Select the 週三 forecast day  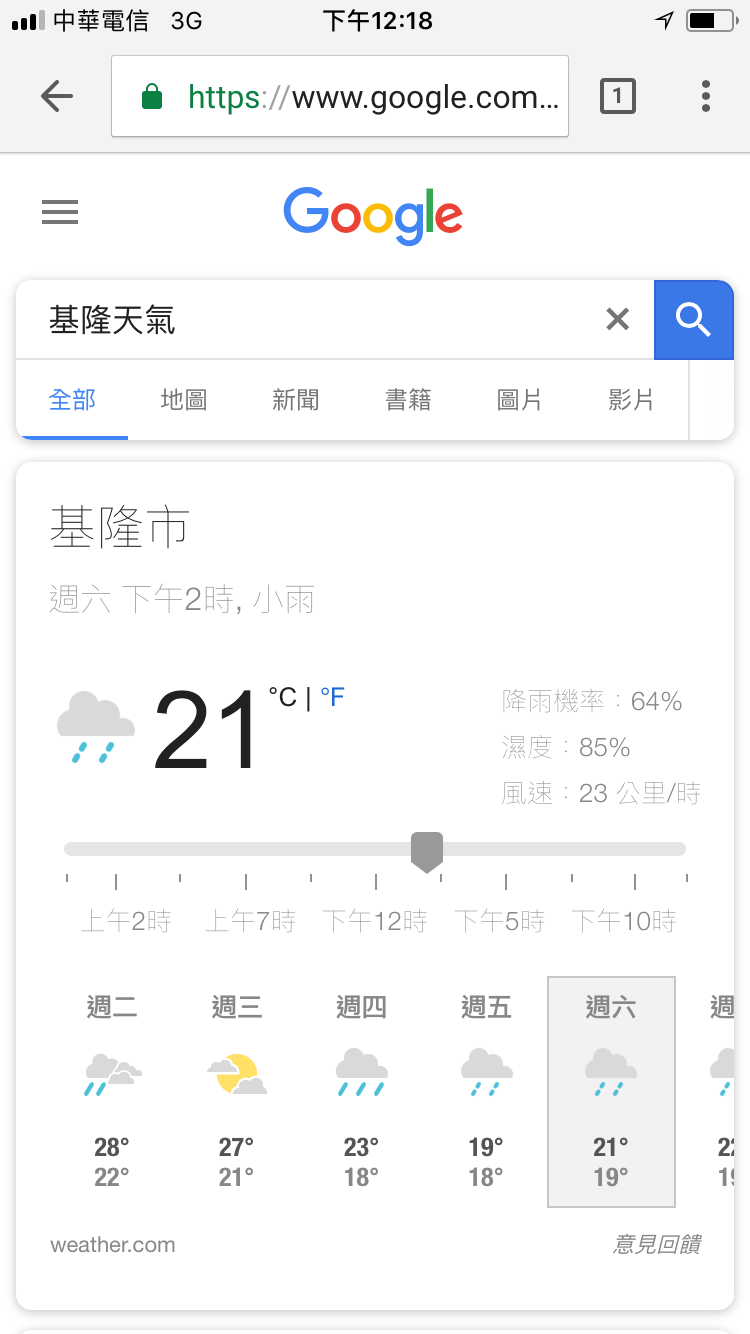point(237,1092)
